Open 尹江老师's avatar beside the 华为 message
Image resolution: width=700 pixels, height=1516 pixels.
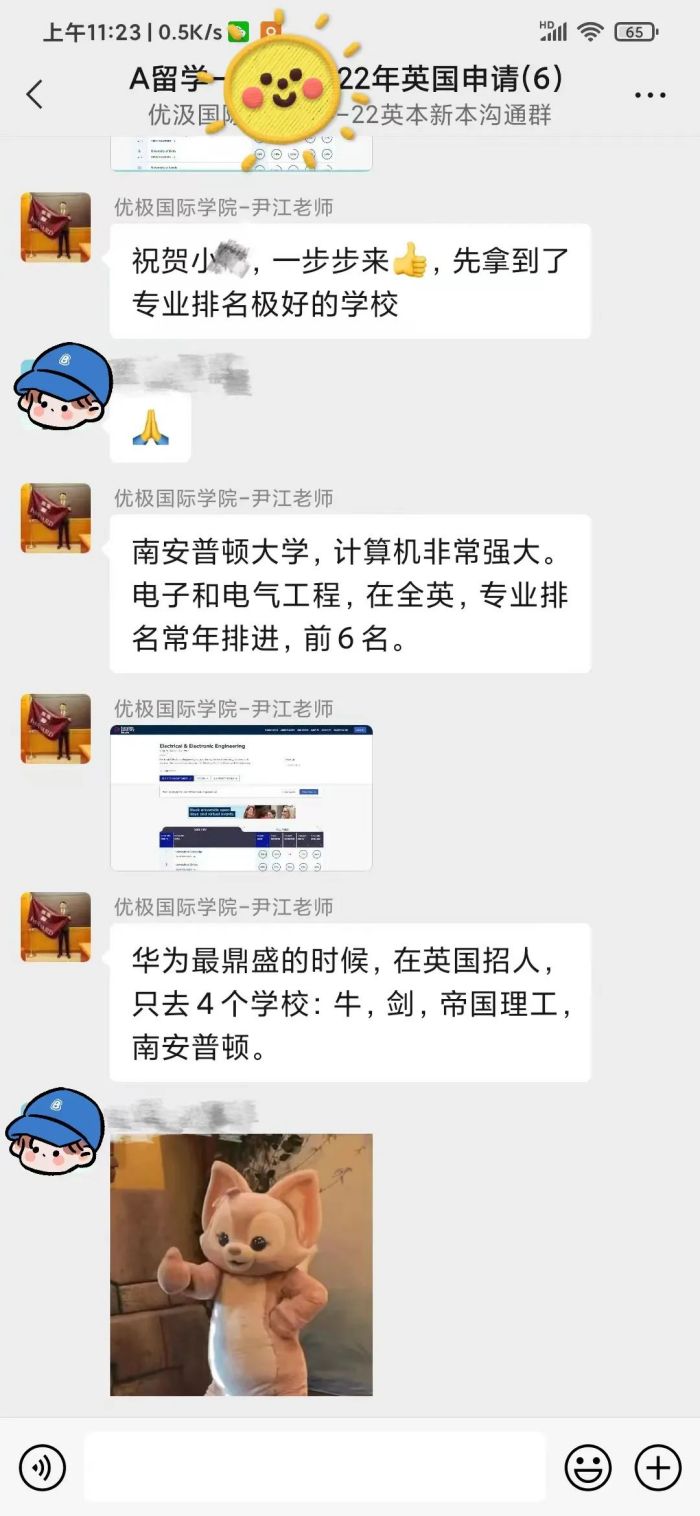click(x=56, y=927)
